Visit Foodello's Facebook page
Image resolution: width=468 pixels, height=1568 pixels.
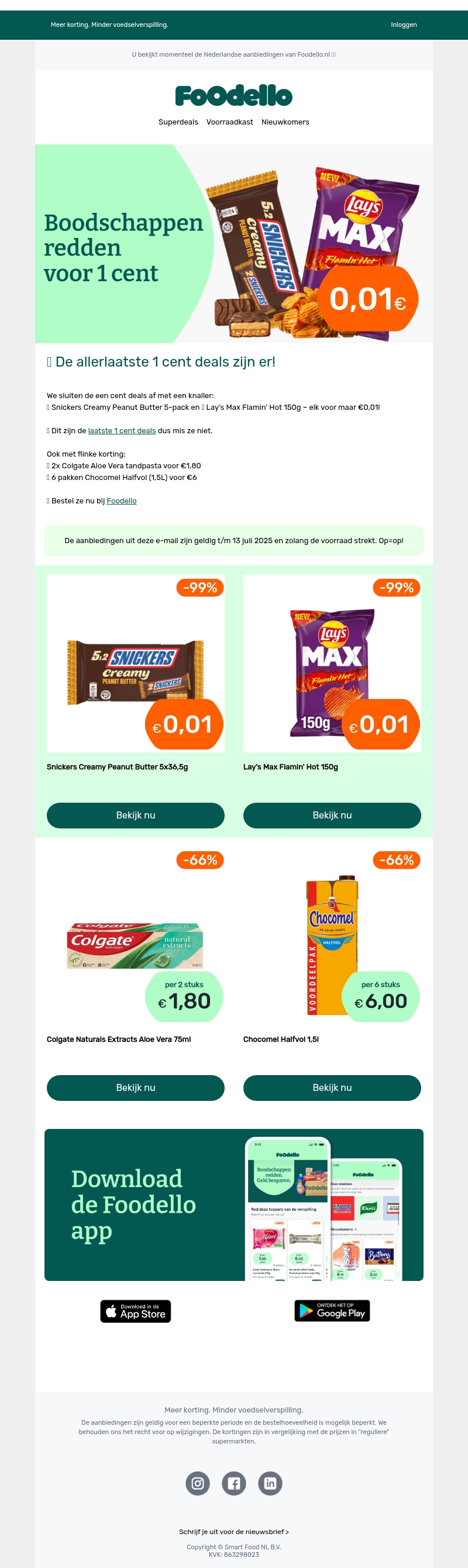click(234, 1483)
